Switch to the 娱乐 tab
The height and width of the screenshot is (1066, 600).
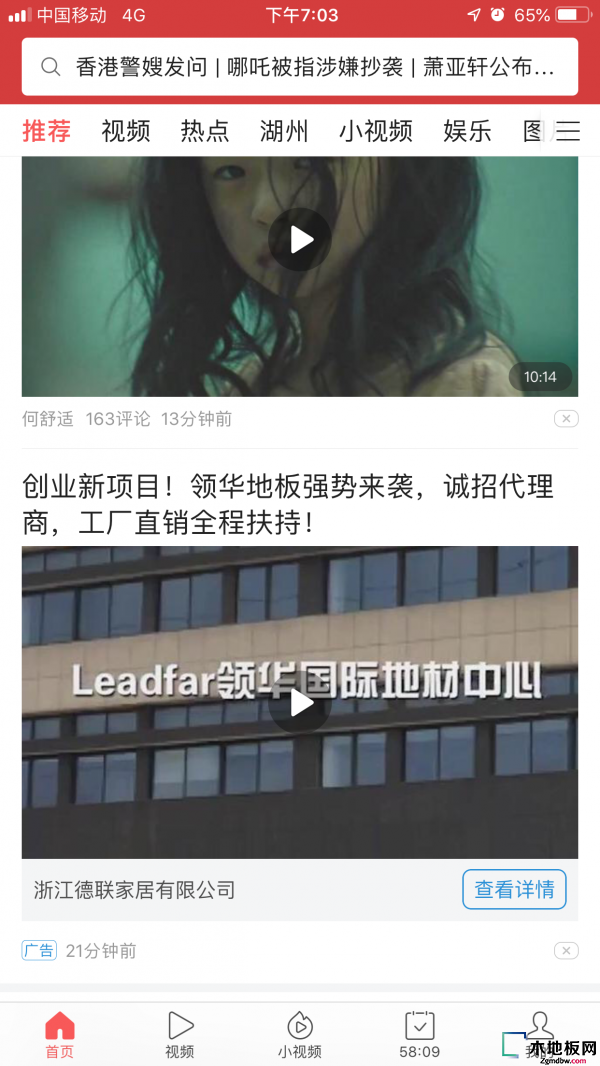[x=467, y=131]
